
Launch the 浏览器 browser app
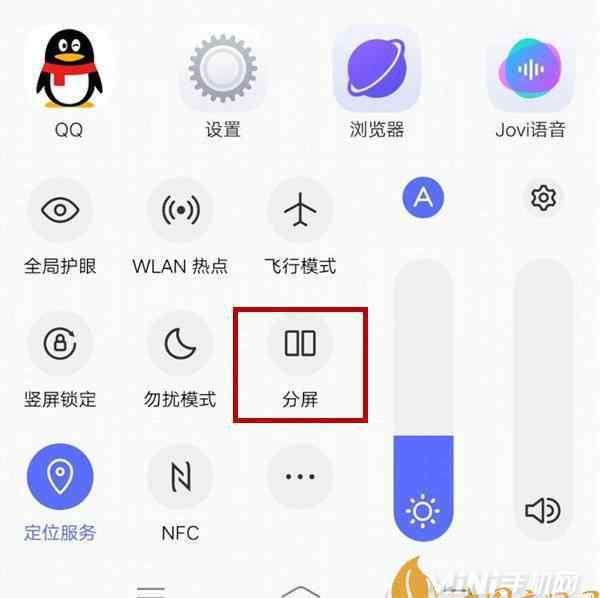377,68
